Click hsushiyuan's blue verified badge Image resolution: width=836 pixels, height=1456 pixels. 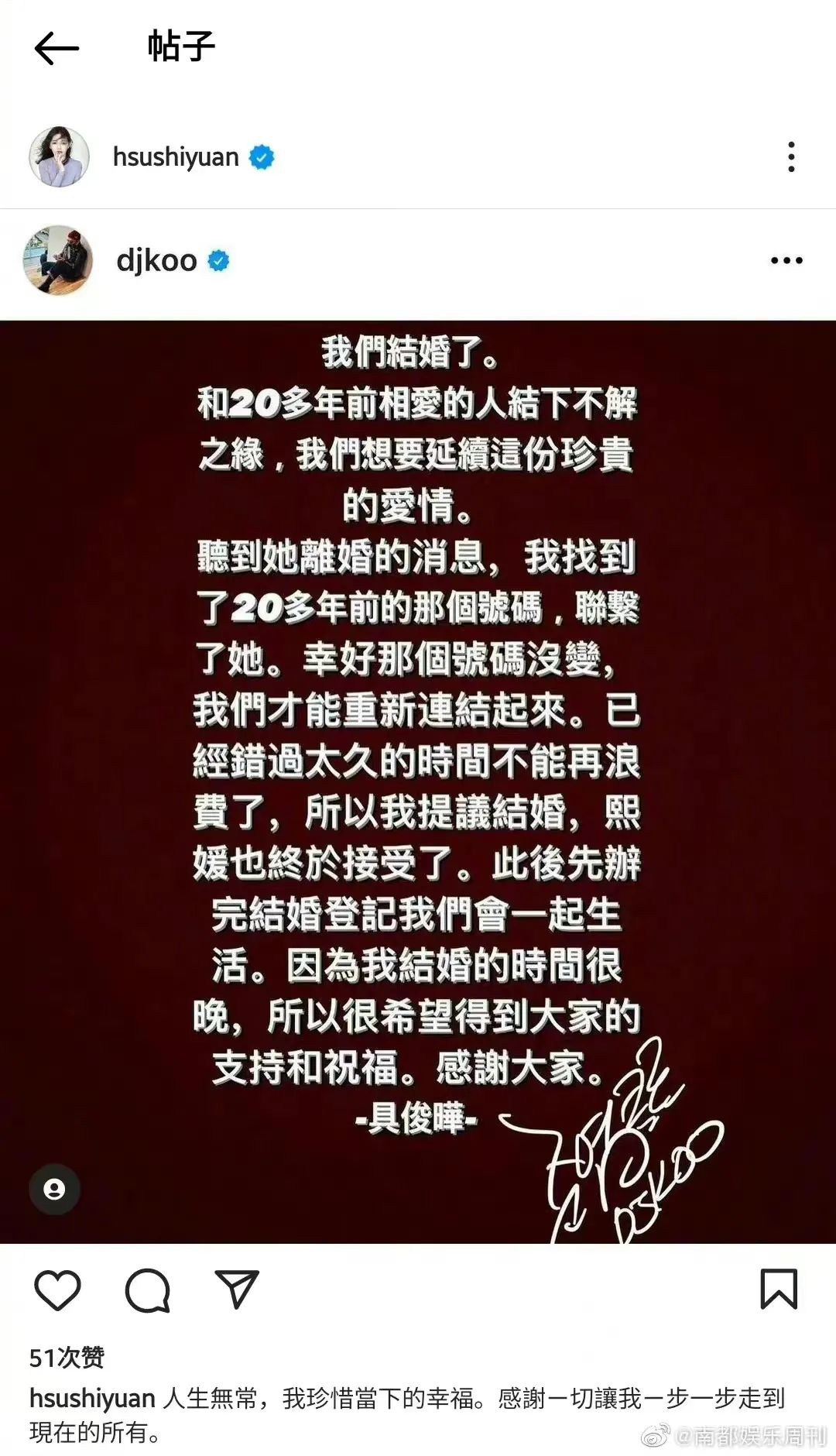[259, 156]
